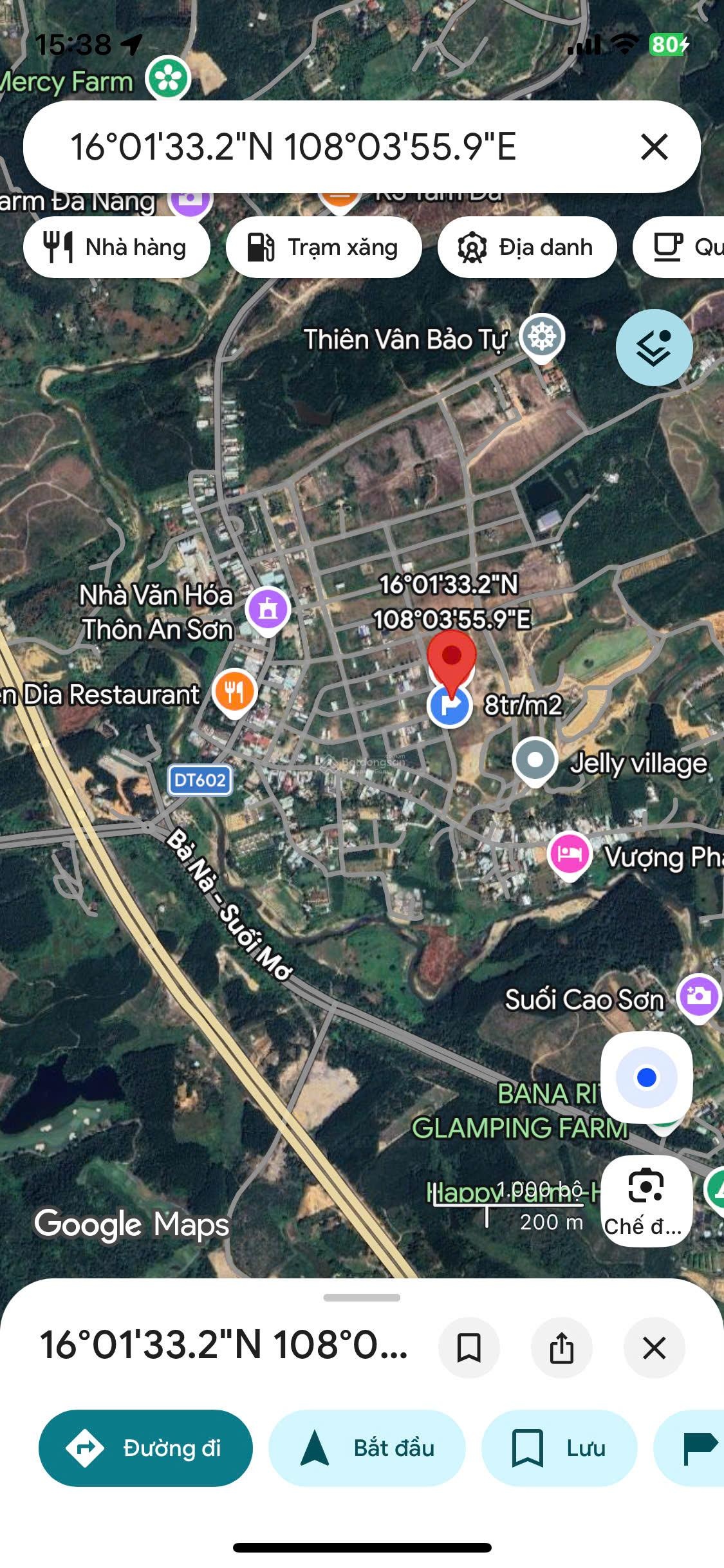Open the Mercy Farm map marker
This screenshot has height=1568, width=724.
pos(168,78)
